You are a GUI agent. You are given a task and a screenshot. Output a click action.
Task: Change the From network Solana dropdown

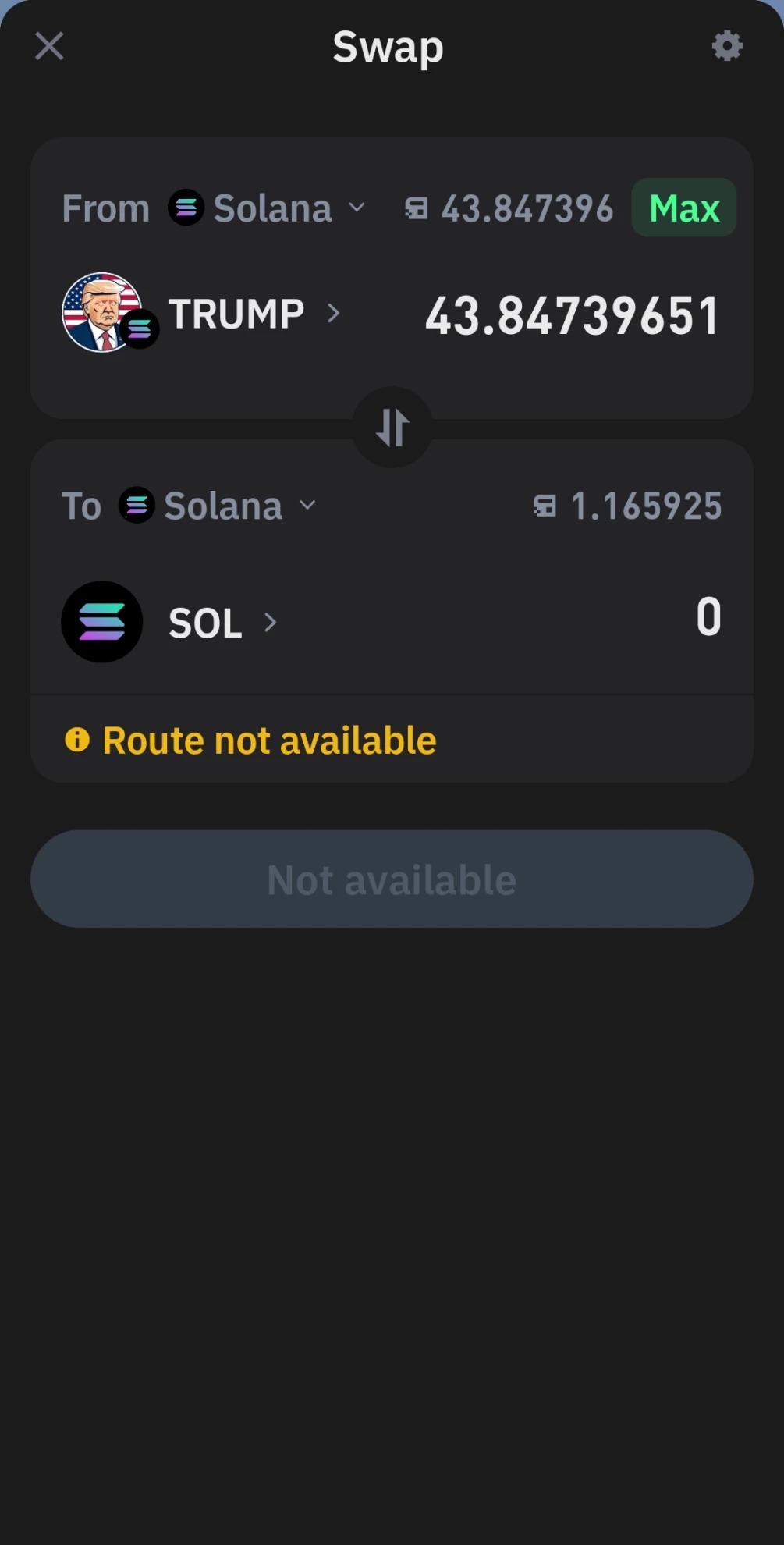pyautogui.click(x=267, y=208)
